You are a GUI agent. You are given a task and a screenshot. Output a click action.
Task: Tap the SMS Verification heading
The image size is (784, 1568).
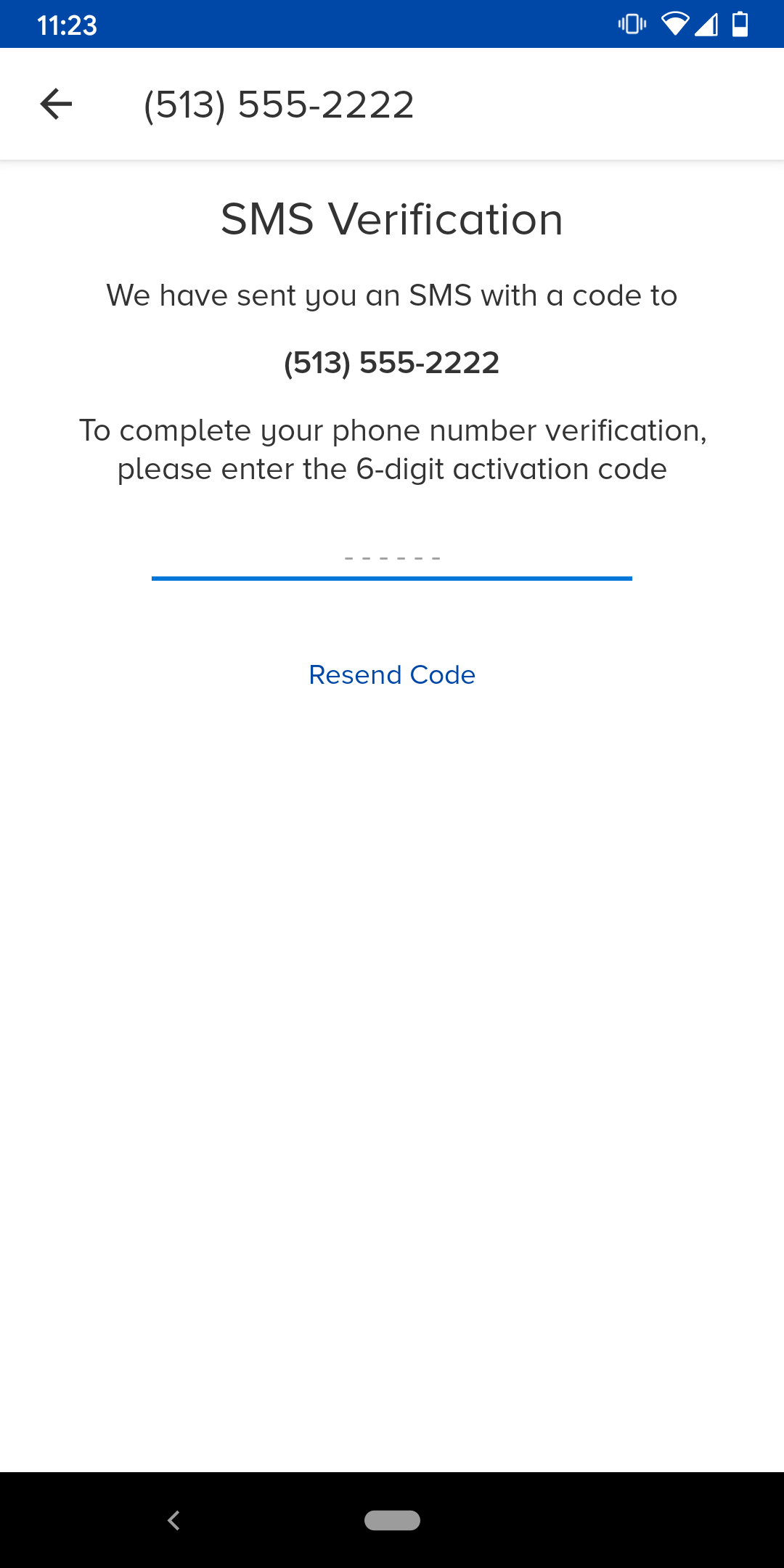[x=391, y=220]
